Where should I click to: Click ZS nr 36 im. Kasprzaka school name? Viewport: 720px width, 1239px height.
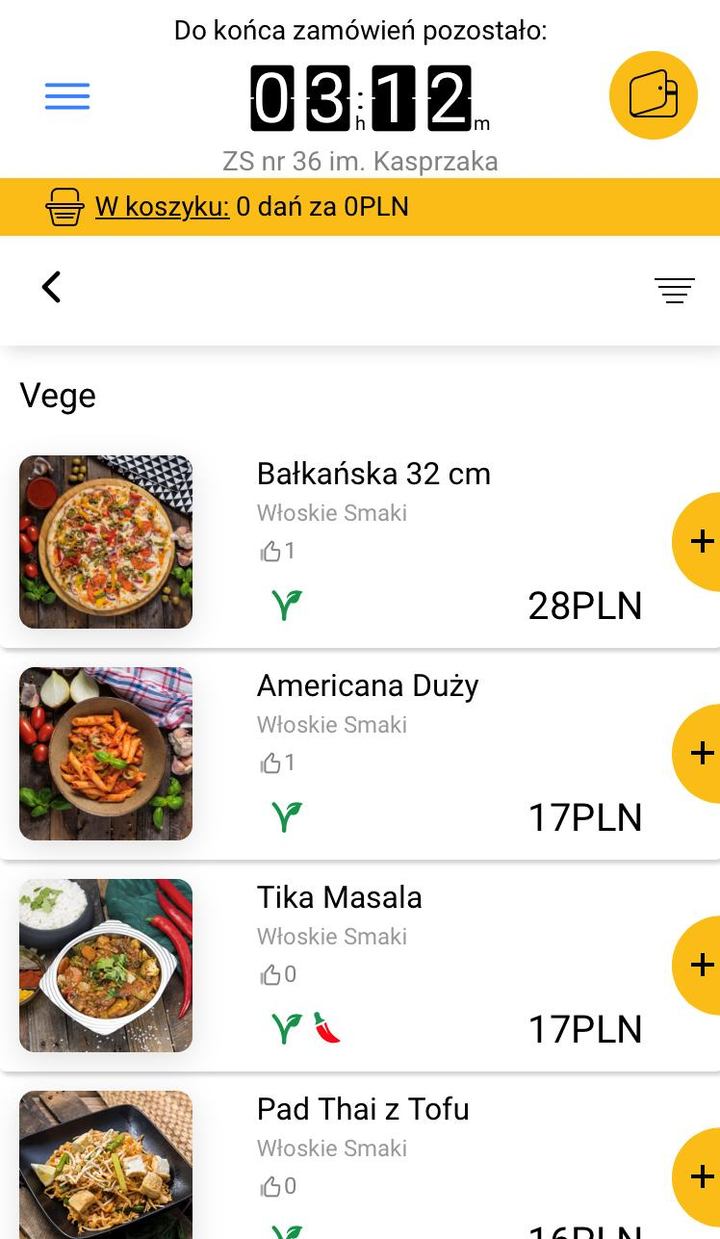pyautogui.click(x=360, y=161)
